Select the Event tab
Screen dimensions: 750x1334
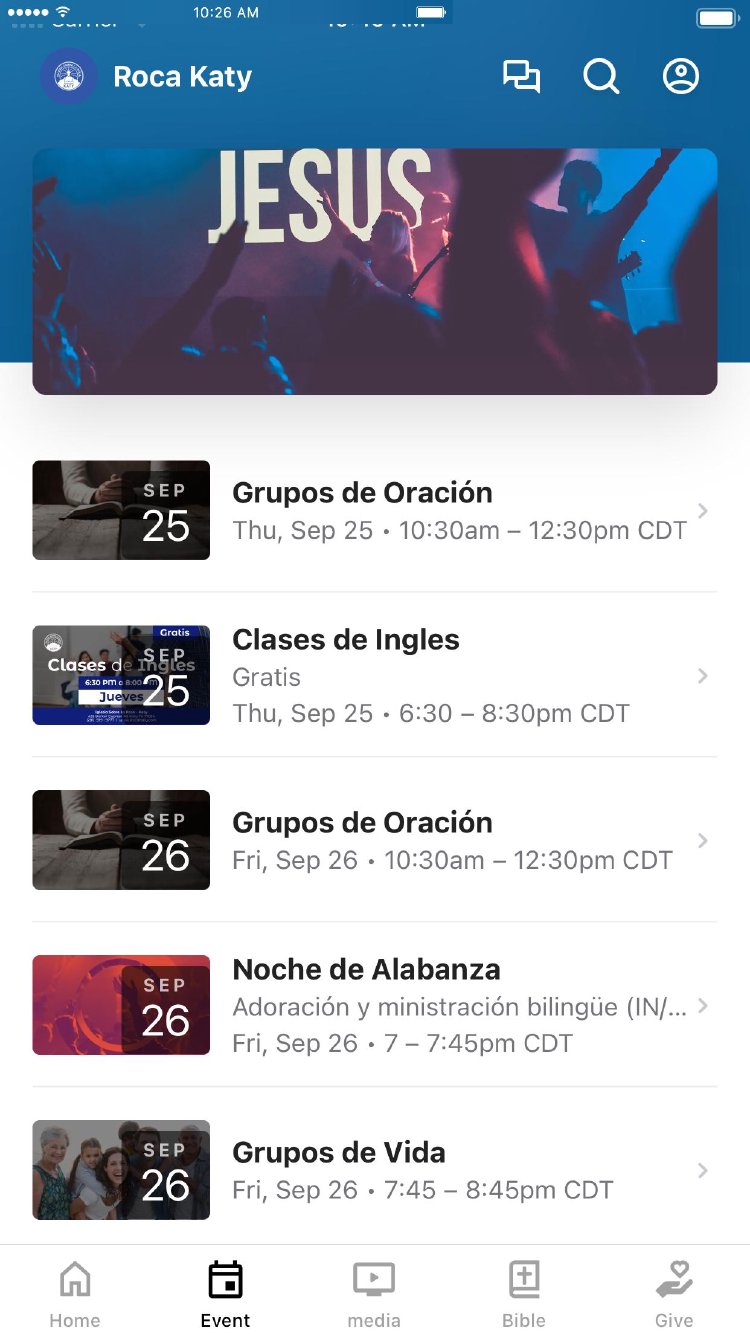(225, 1293)
